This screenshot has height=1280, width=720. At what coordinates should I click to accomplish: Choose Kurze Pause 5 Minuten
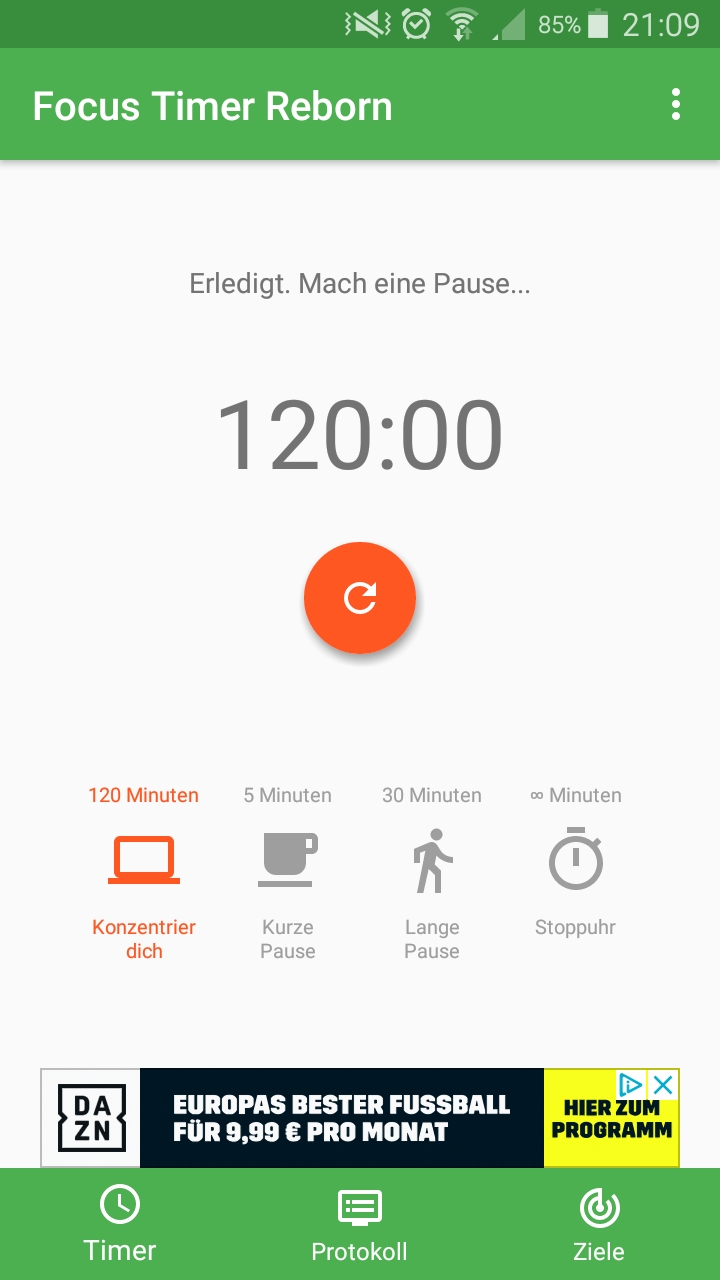tap(288, 860)
